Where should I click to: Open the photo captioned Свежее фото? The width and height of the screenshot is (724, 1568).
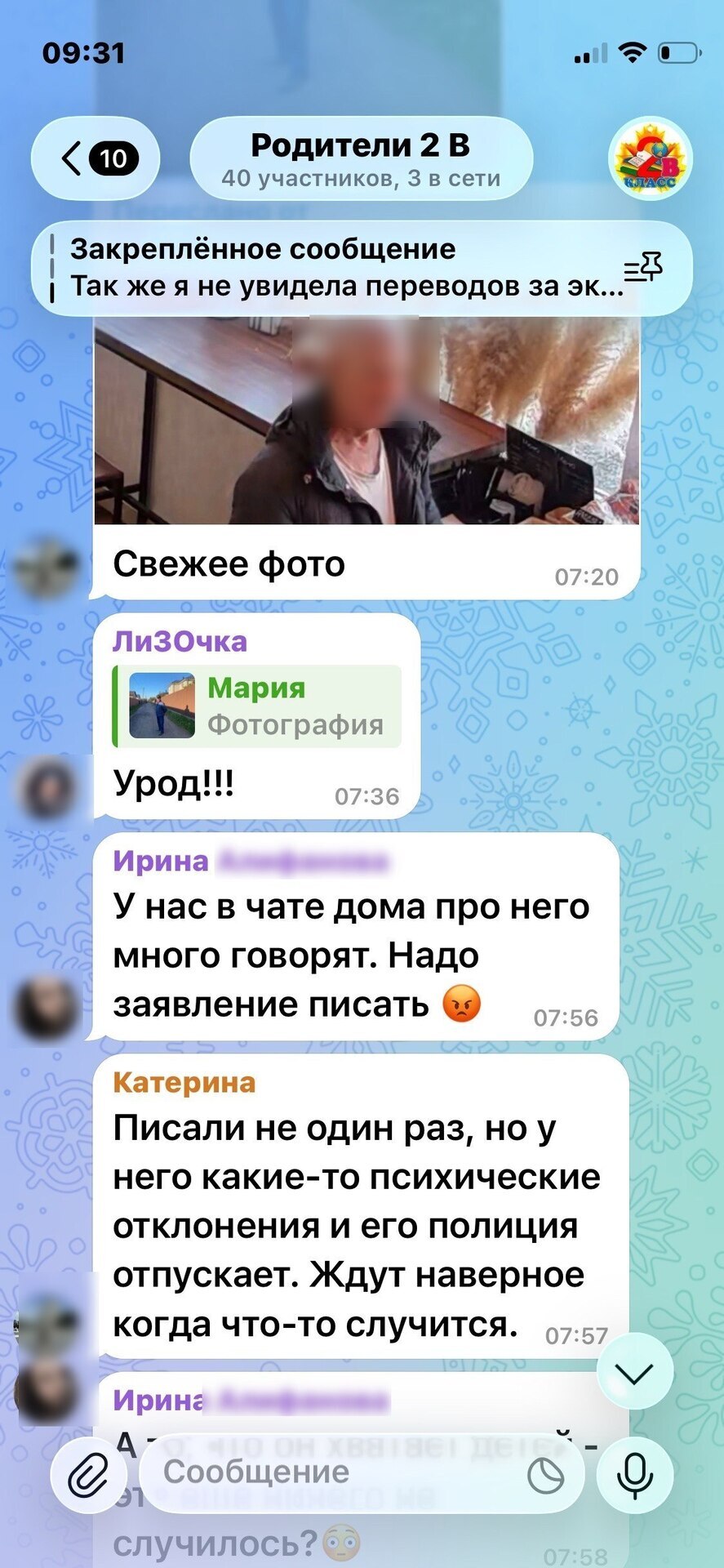(366, 420)
